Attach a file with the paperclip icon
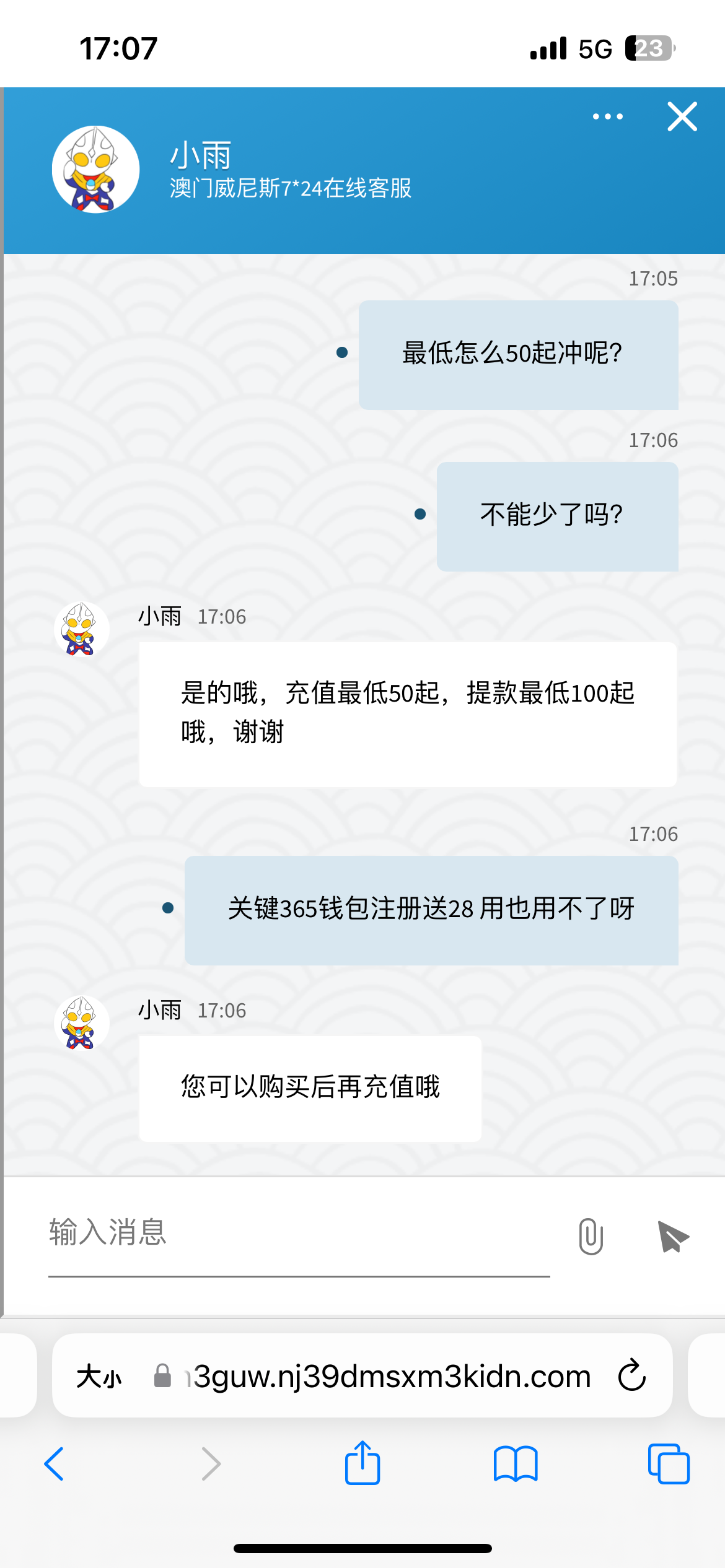The image size is (725, 1568). point(591,1236)
